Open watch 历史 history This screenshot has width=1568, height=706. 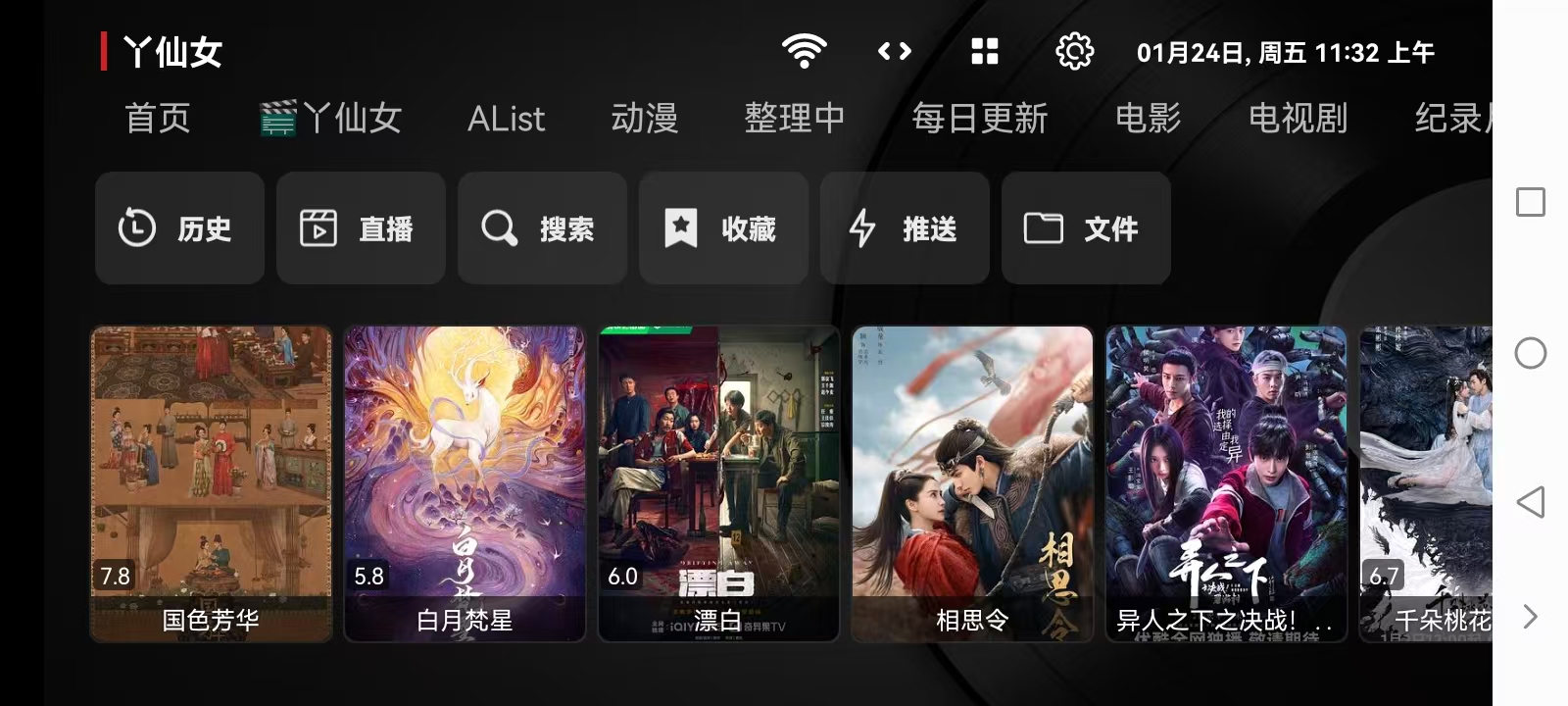[x=179, y=228]
